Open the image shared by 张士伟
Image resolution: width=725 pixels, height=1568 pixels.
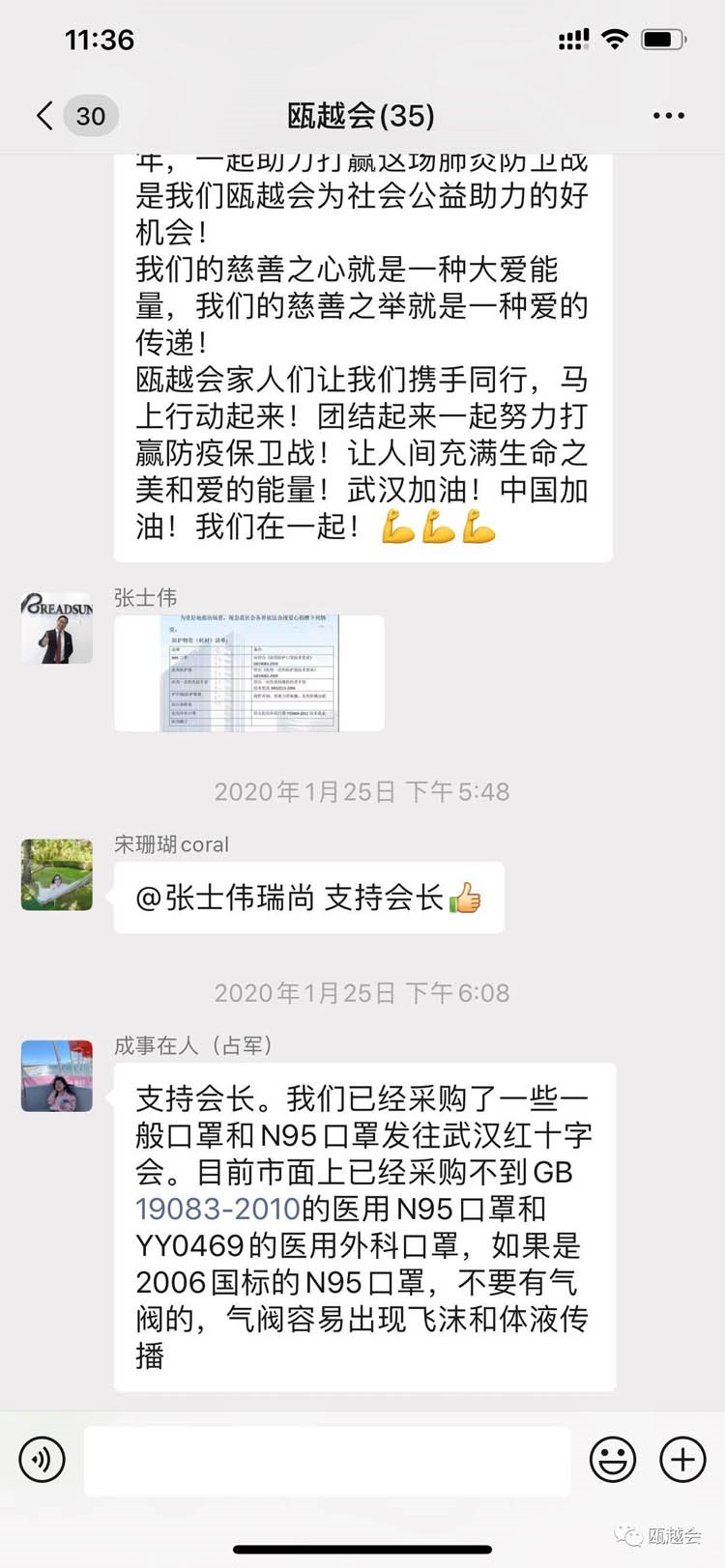click(249, 672)
